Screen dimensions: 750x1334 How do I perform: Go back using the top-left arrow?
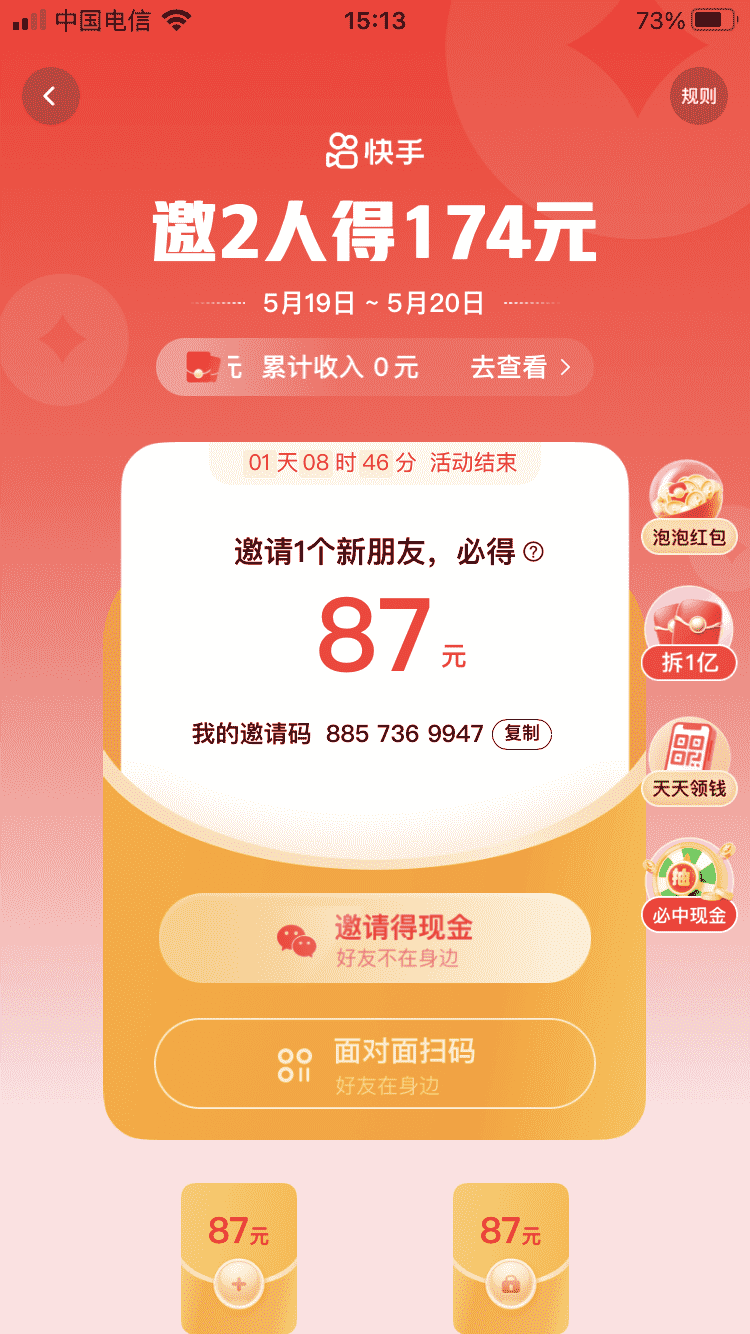click(50, 96)
